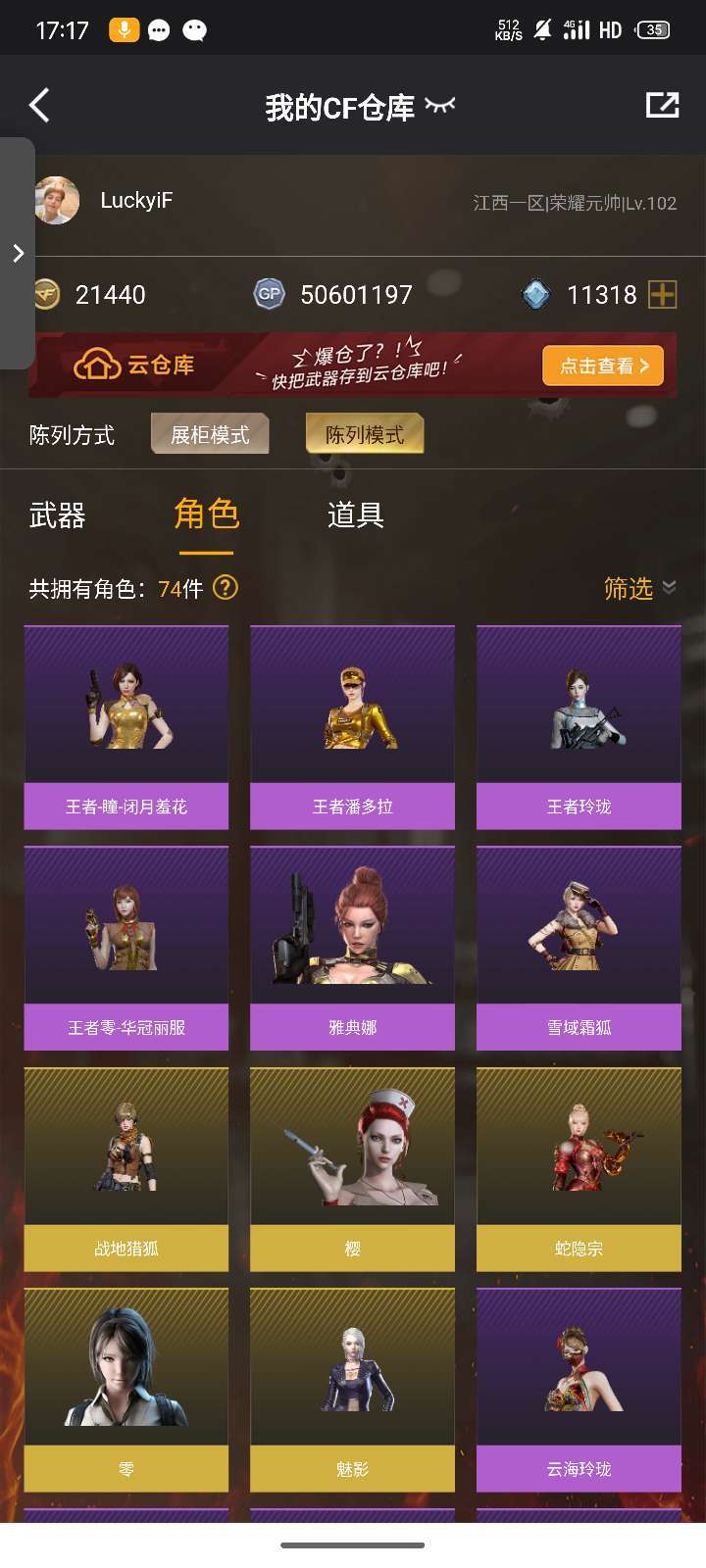View the 王者玲珑 character card
Viewport: 706px width, 1568px height.
[x=579, y=727]
